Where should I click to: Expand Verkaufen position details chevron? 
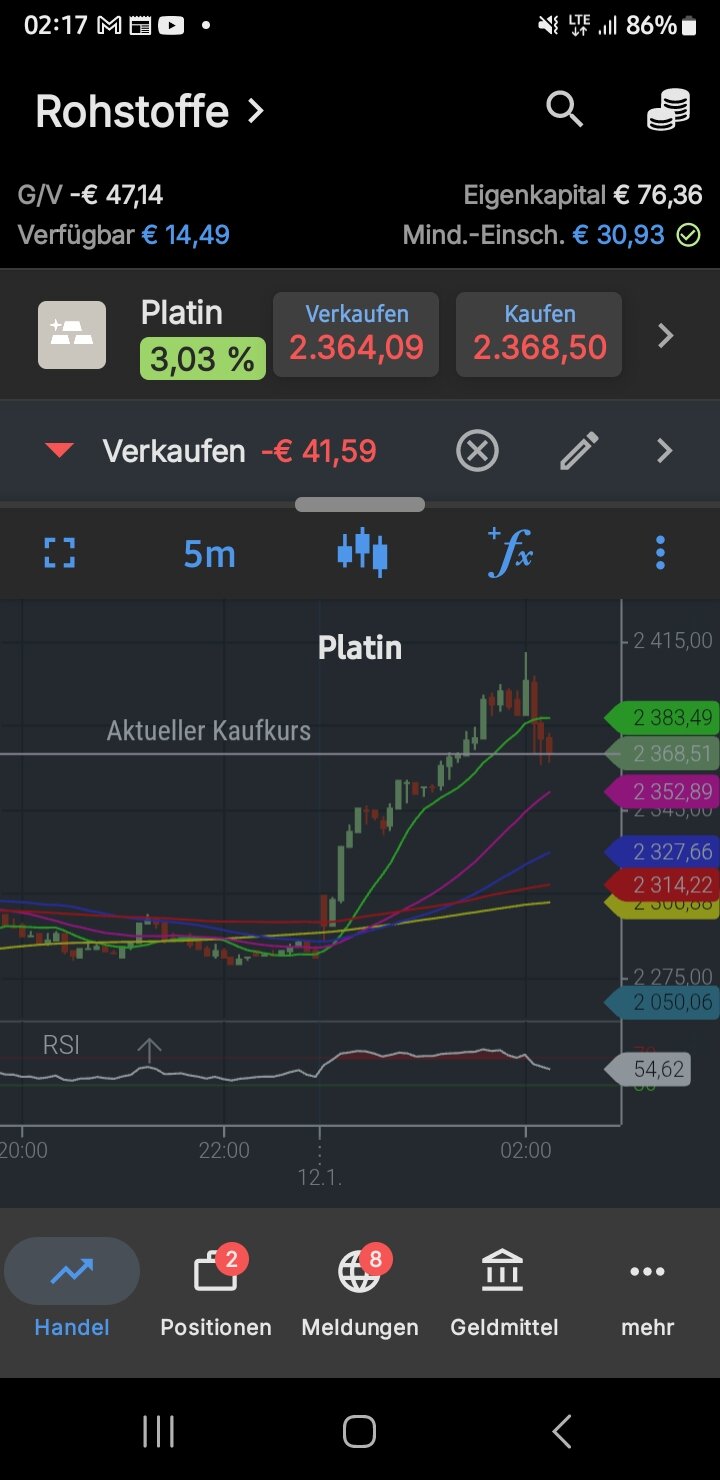pyautogui.click(x=666, y=452)
